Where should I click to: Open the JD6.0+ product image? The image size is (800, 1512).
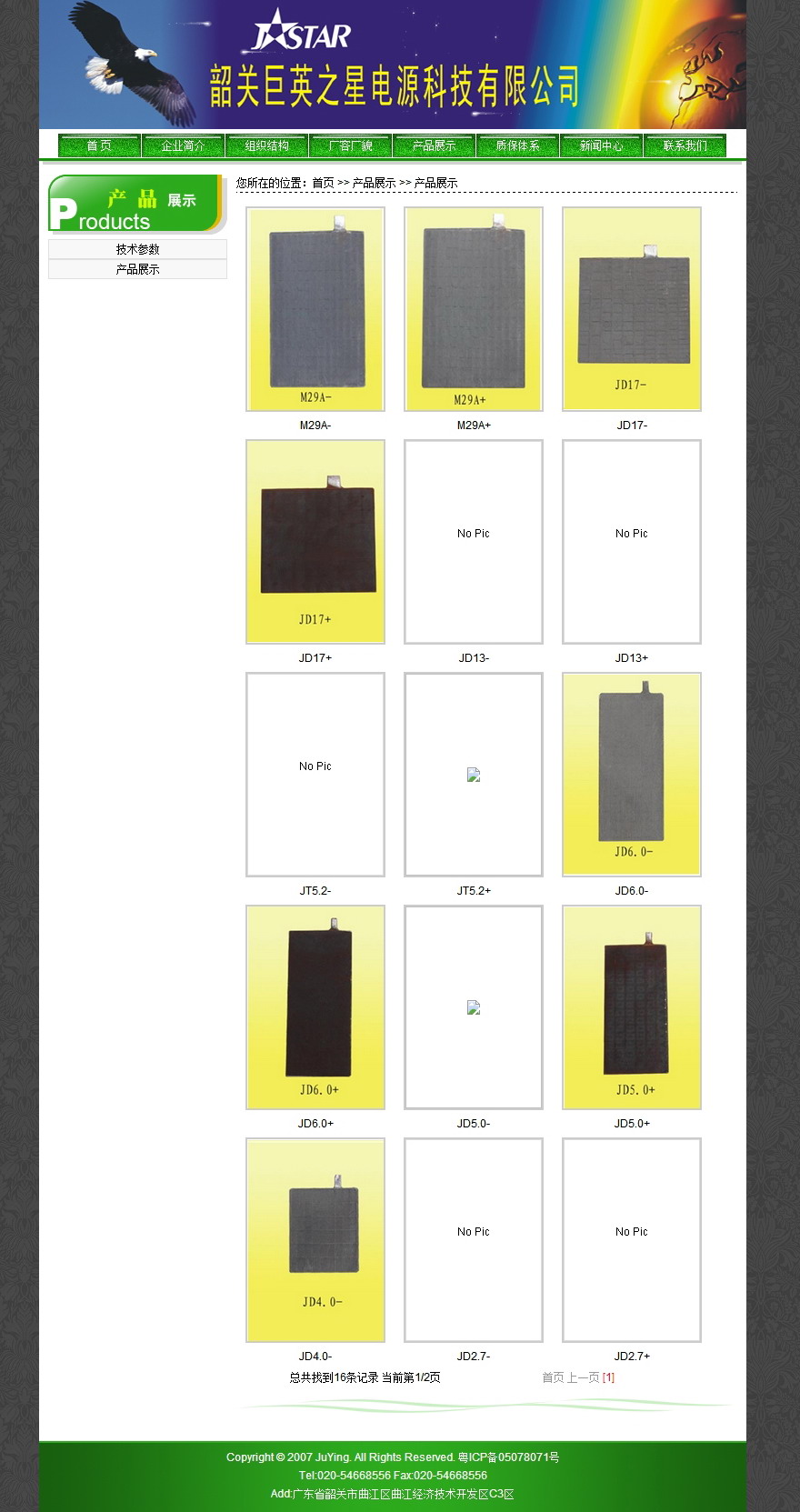click(315, 1007)
